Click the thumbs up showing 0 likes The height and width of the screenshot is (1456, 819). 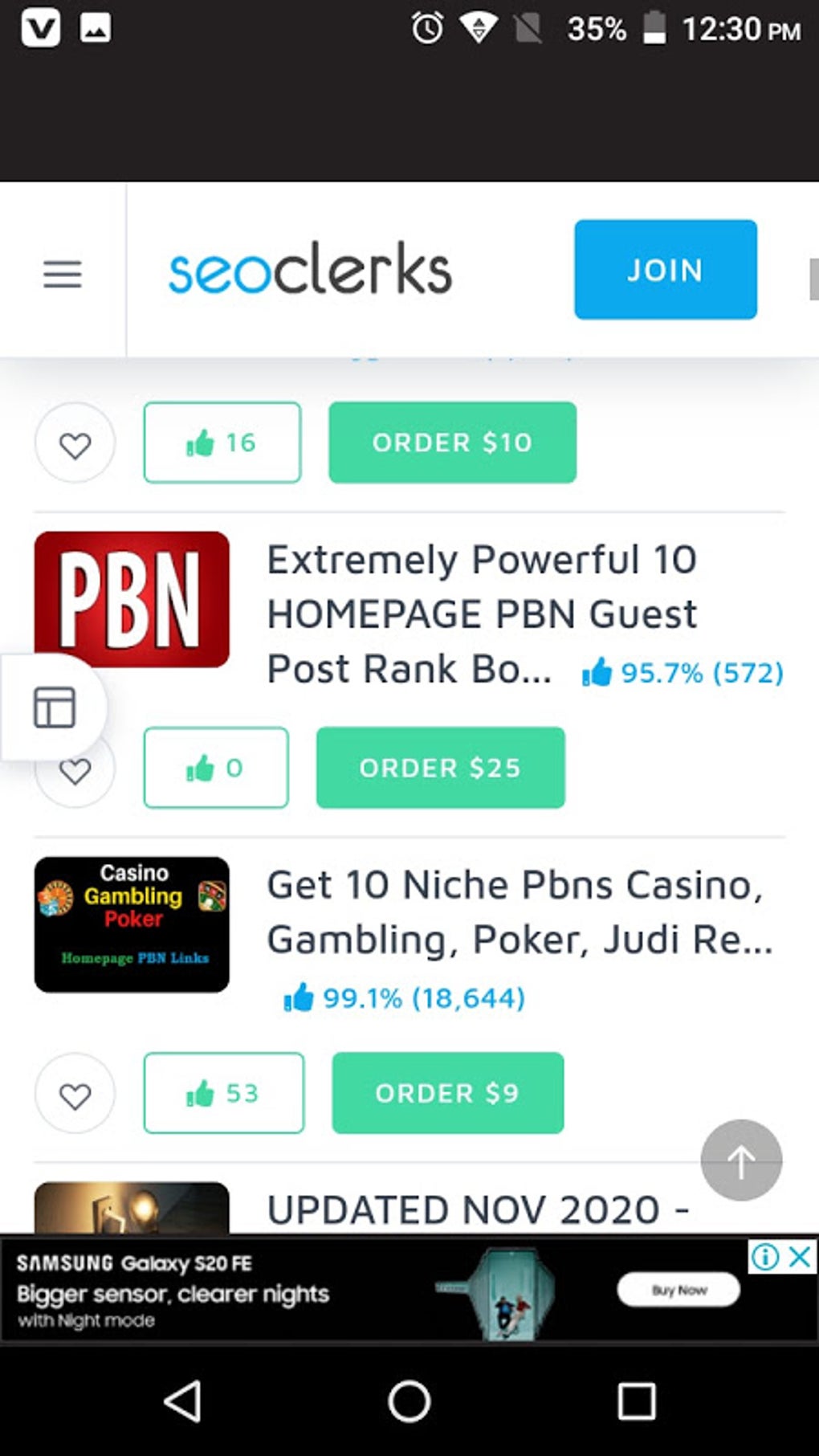215,768
